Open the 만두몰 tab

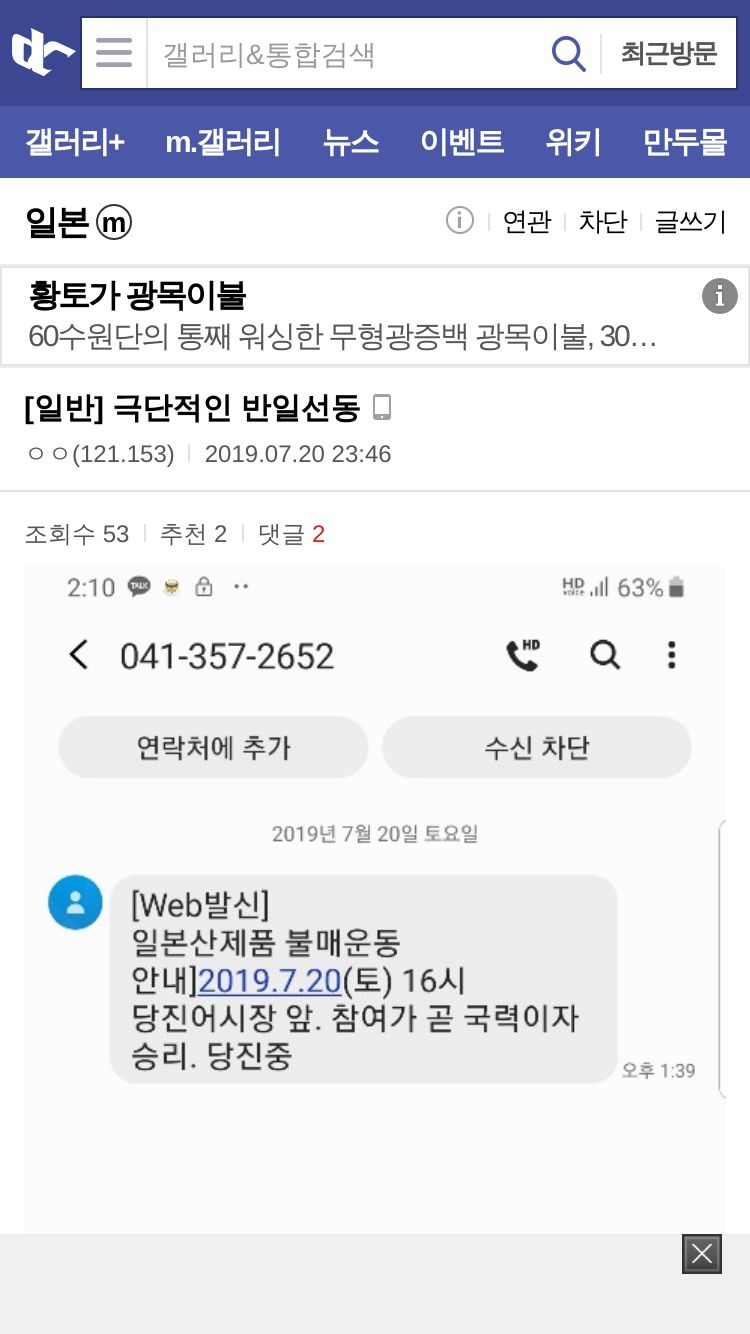(x=685, y=142)
